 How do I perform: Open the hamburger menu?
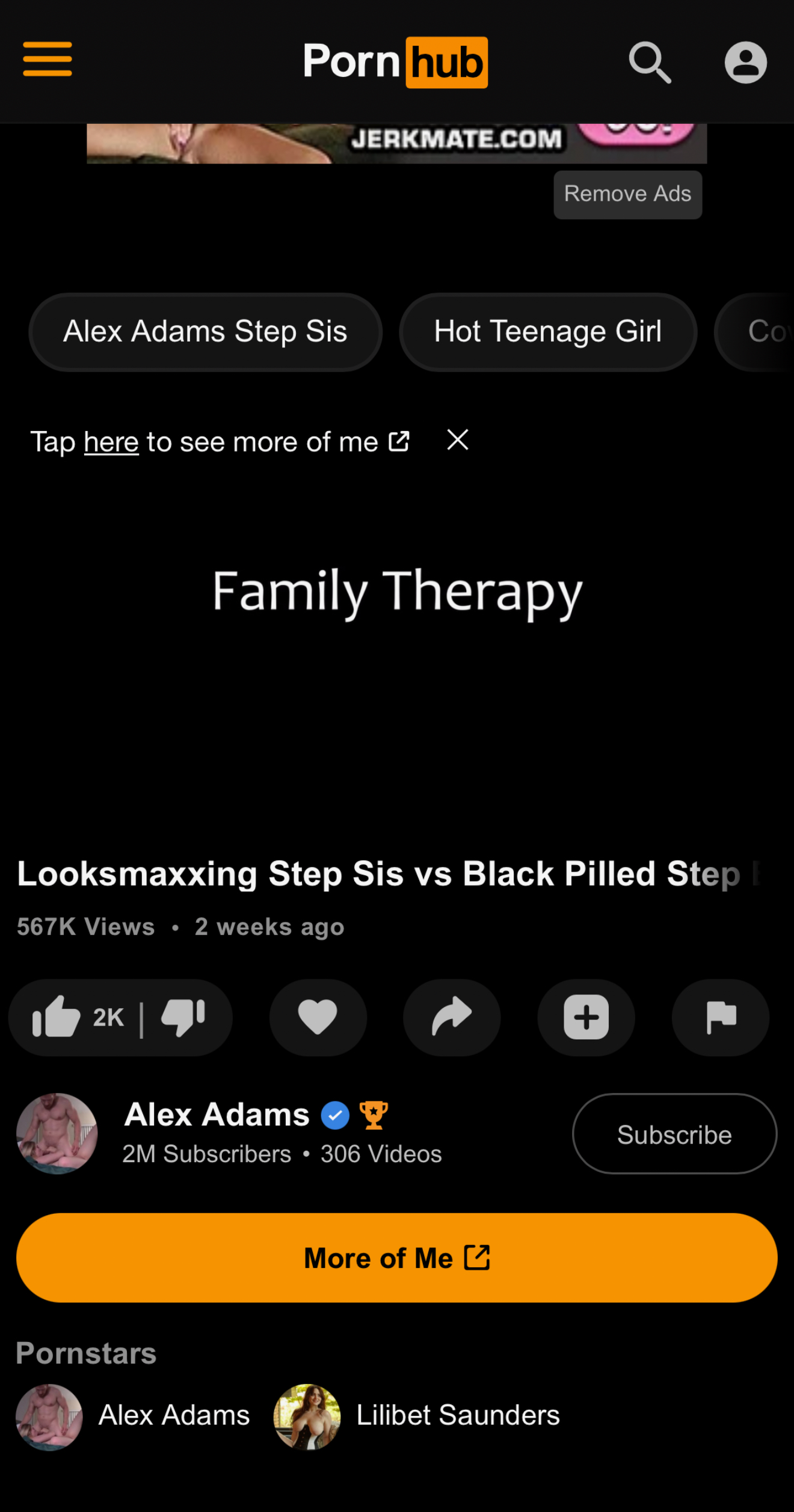click(48, 60)
